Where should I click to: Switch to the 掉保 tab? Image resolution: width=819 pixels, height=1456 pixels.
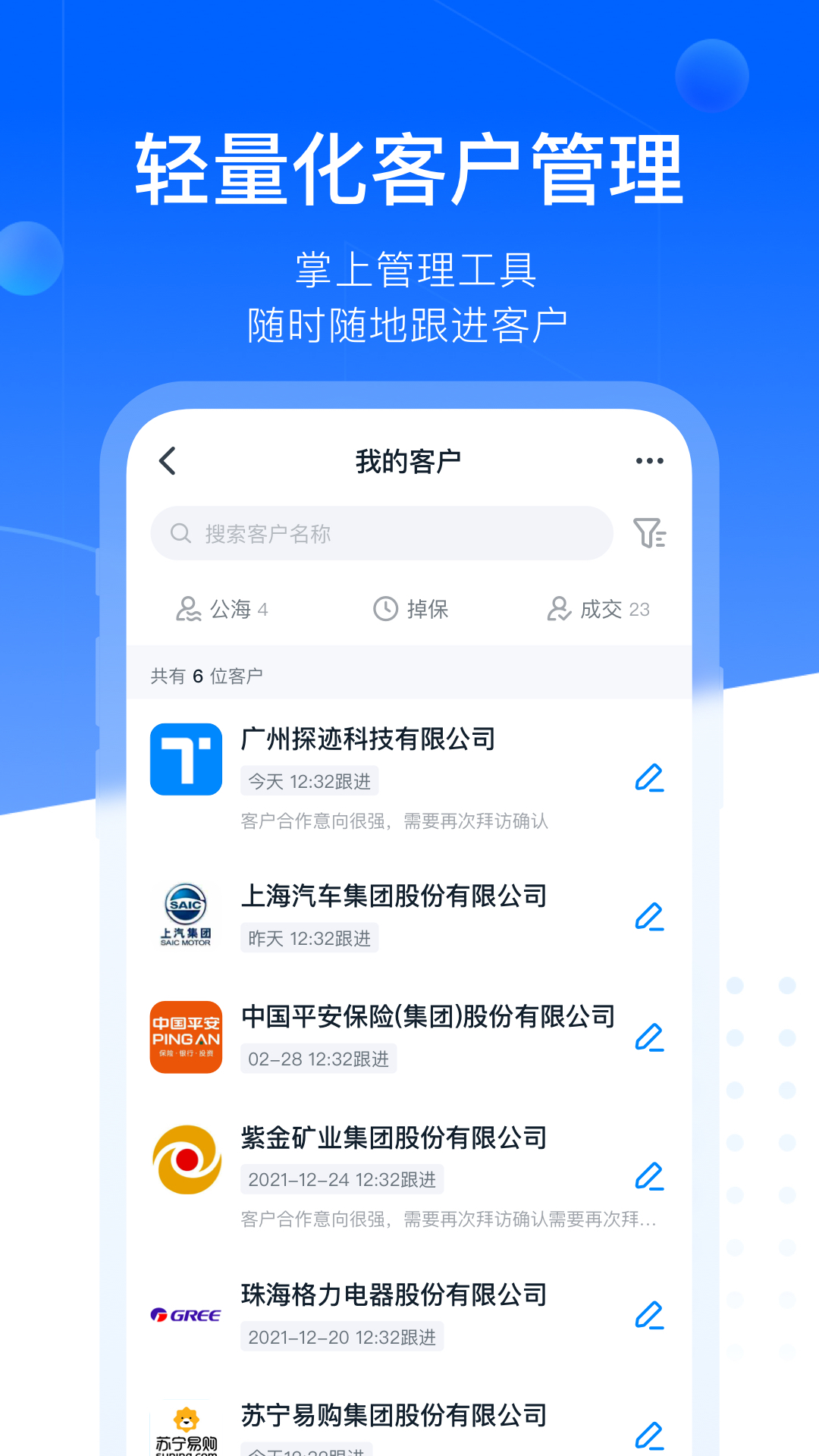413,608
